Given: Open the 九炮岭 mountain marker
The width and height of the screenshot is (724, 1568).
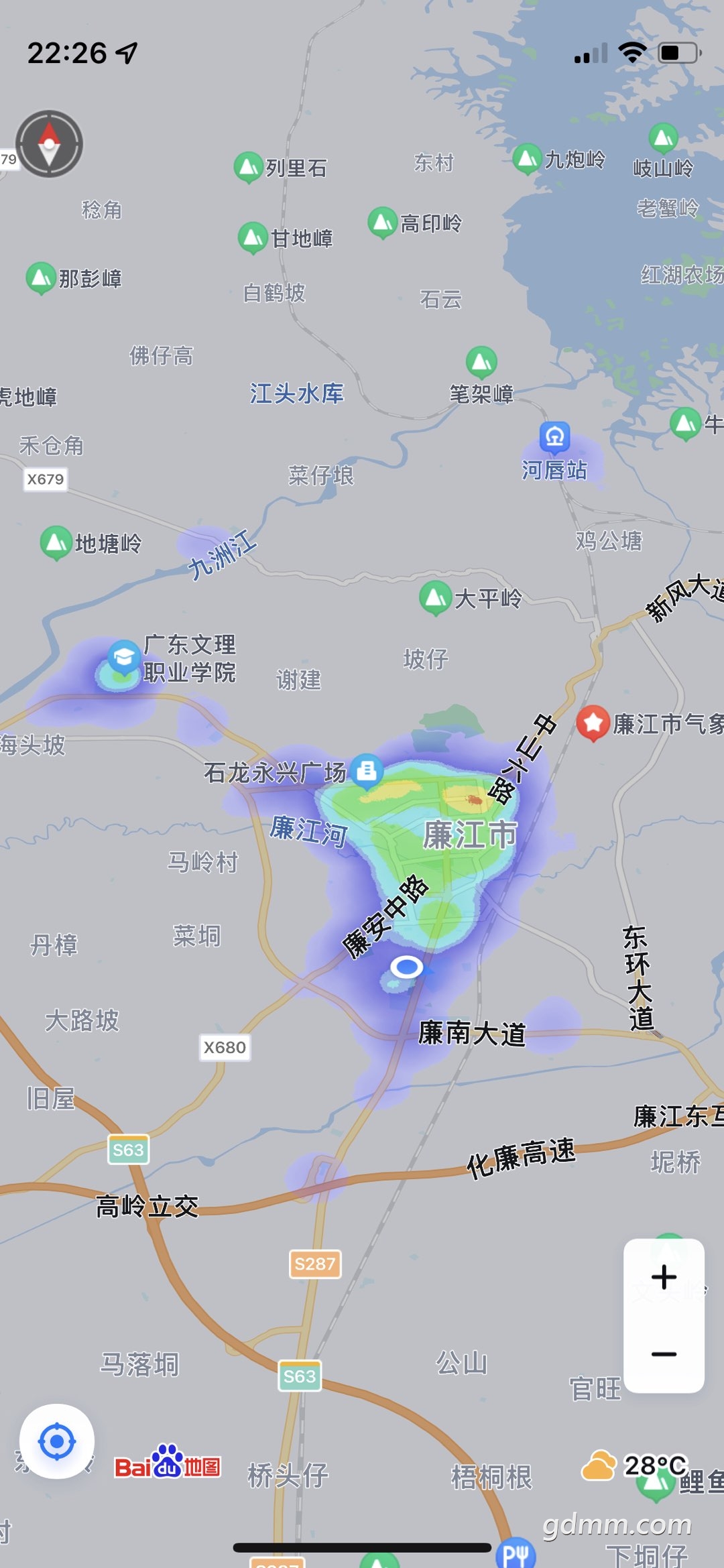Looking at the screenshot, I should point(527,159).
